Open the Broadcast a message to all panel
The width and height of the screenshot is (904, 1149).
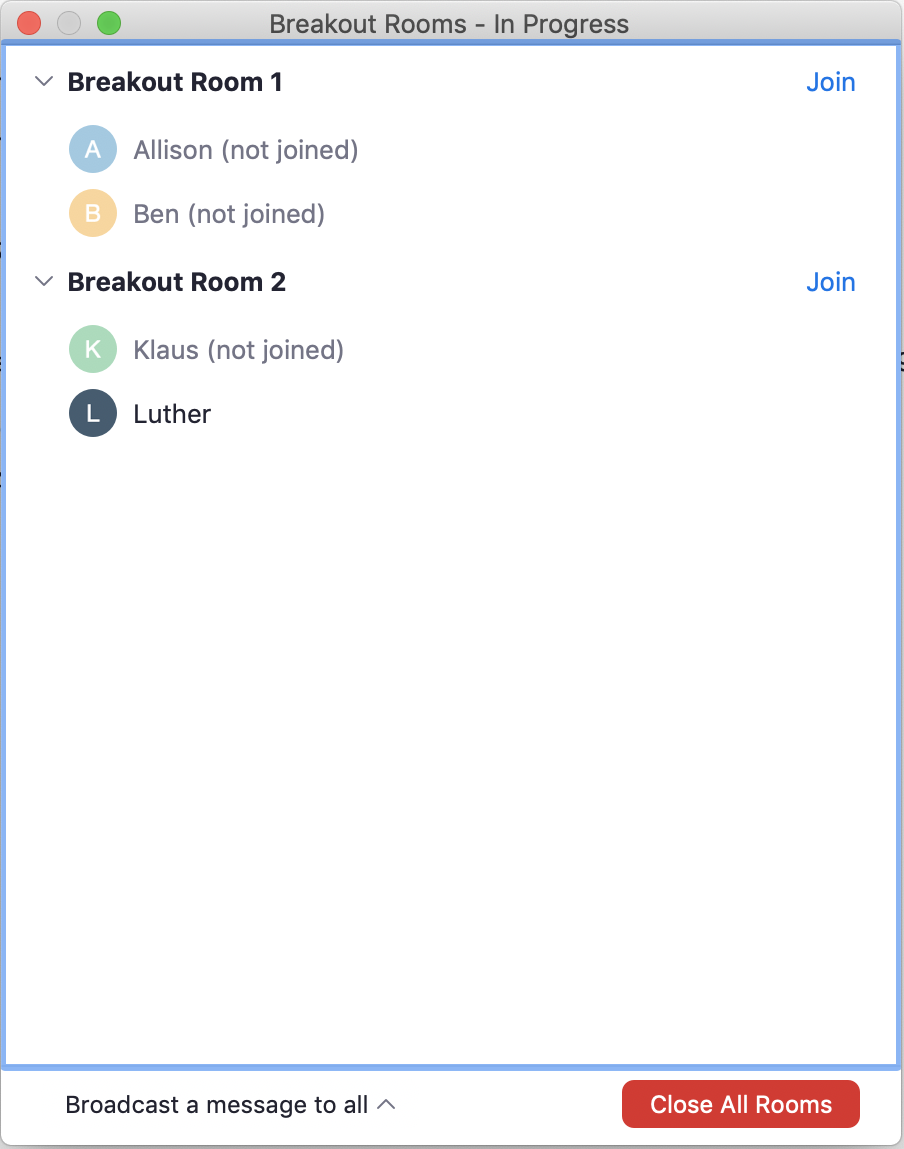(x=230, y=1104)
